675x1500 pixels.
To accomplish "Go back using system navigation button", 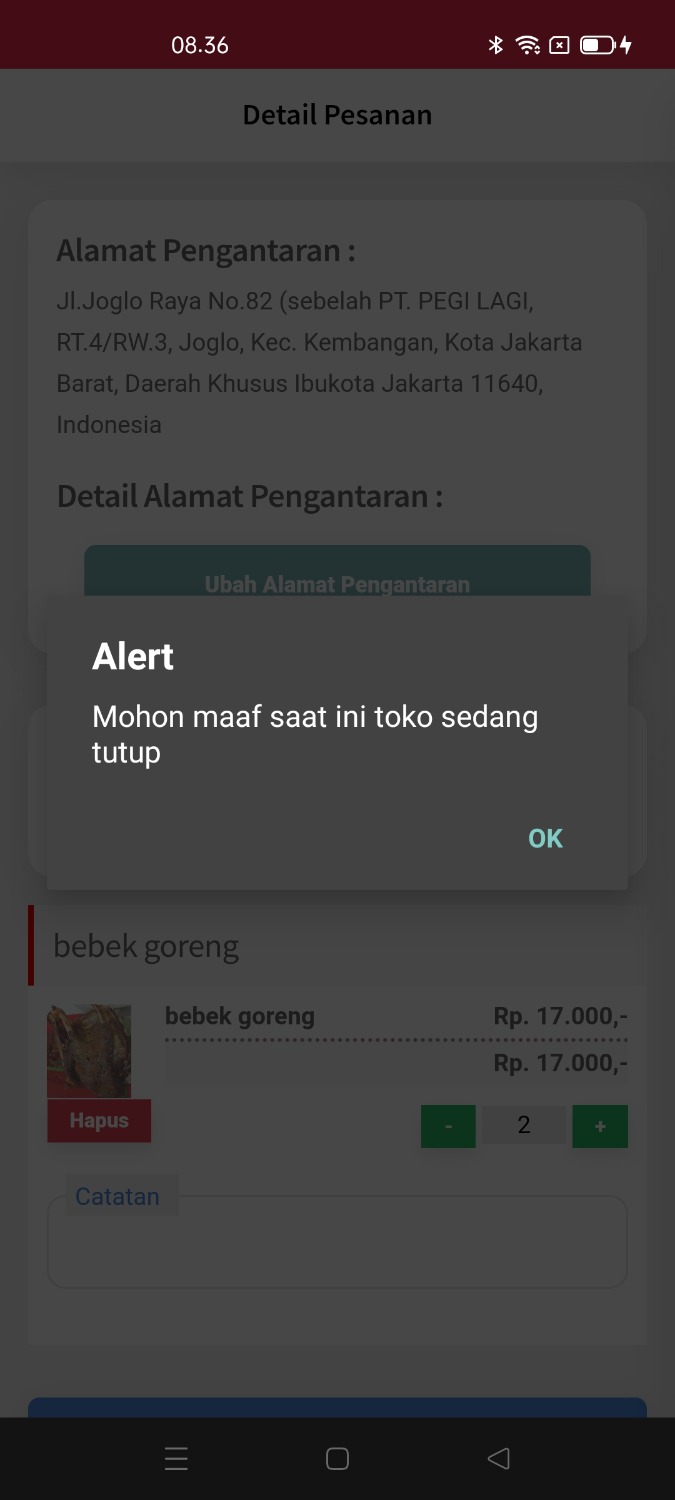I will click(498, 1458).
